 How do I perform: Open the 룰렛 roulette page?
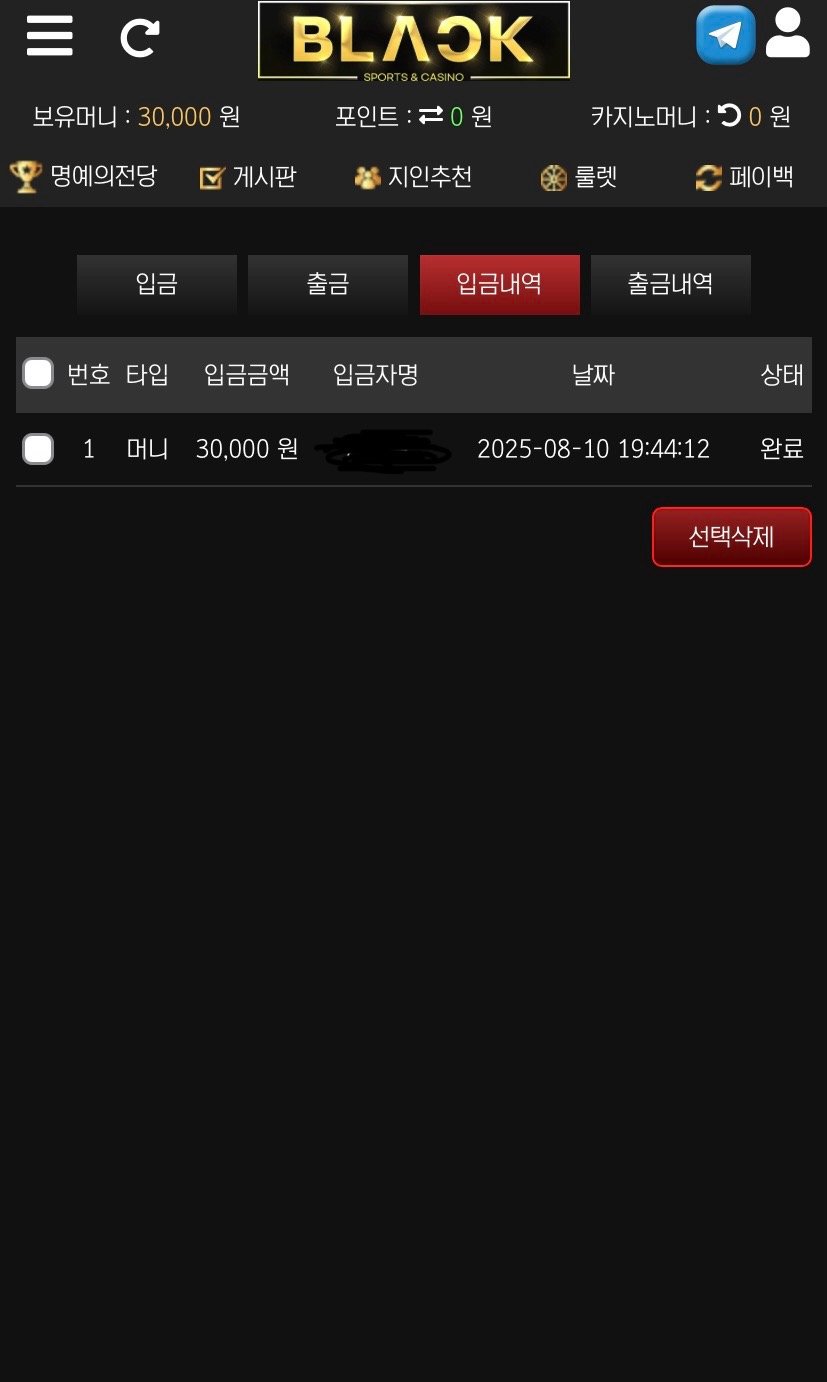(579, 177)
